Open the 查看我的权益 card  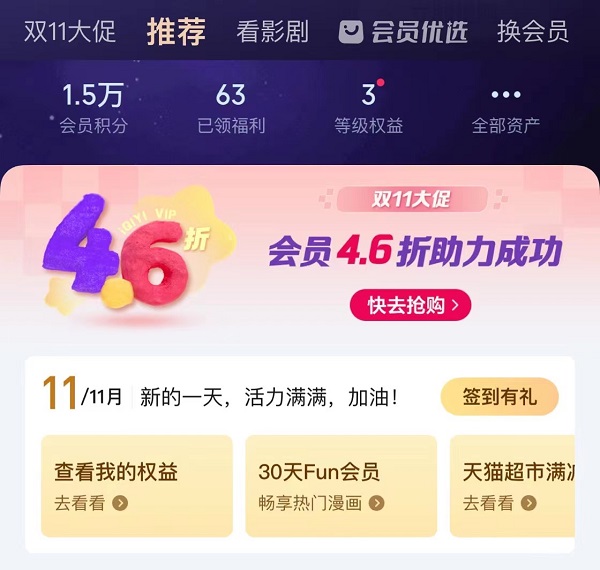coord(136,486)
